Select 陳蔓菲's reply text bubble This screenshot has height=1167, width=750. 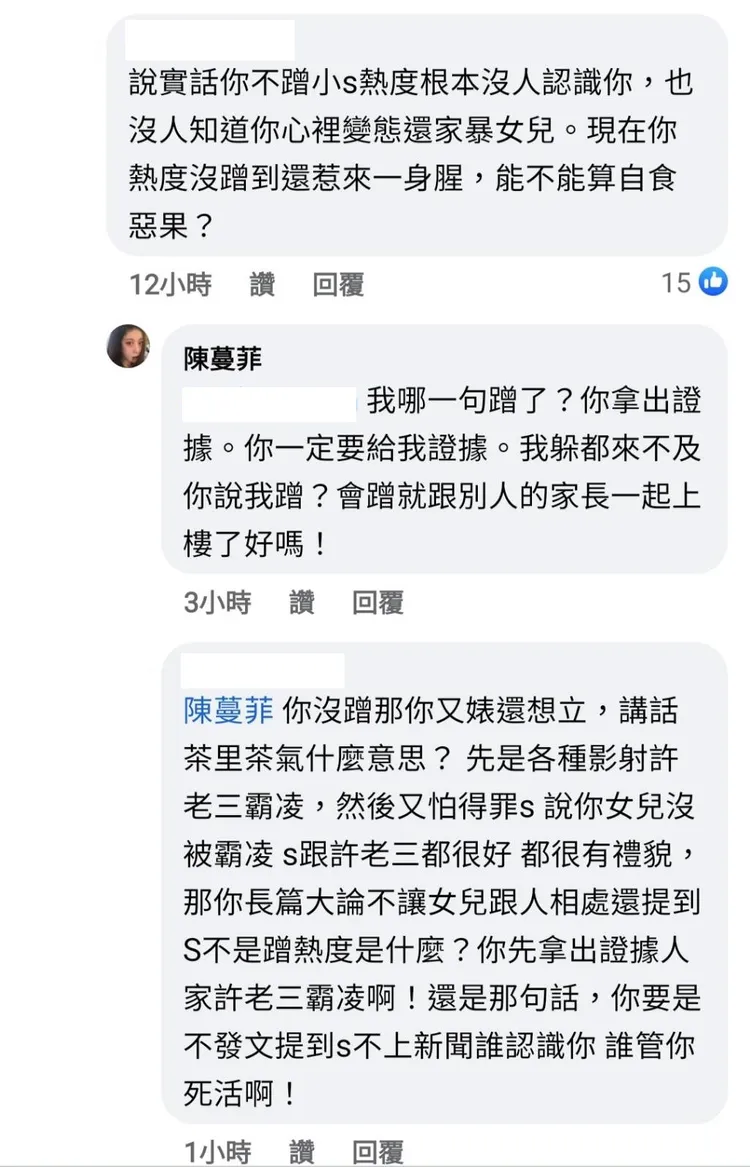(x=450, y=470)
